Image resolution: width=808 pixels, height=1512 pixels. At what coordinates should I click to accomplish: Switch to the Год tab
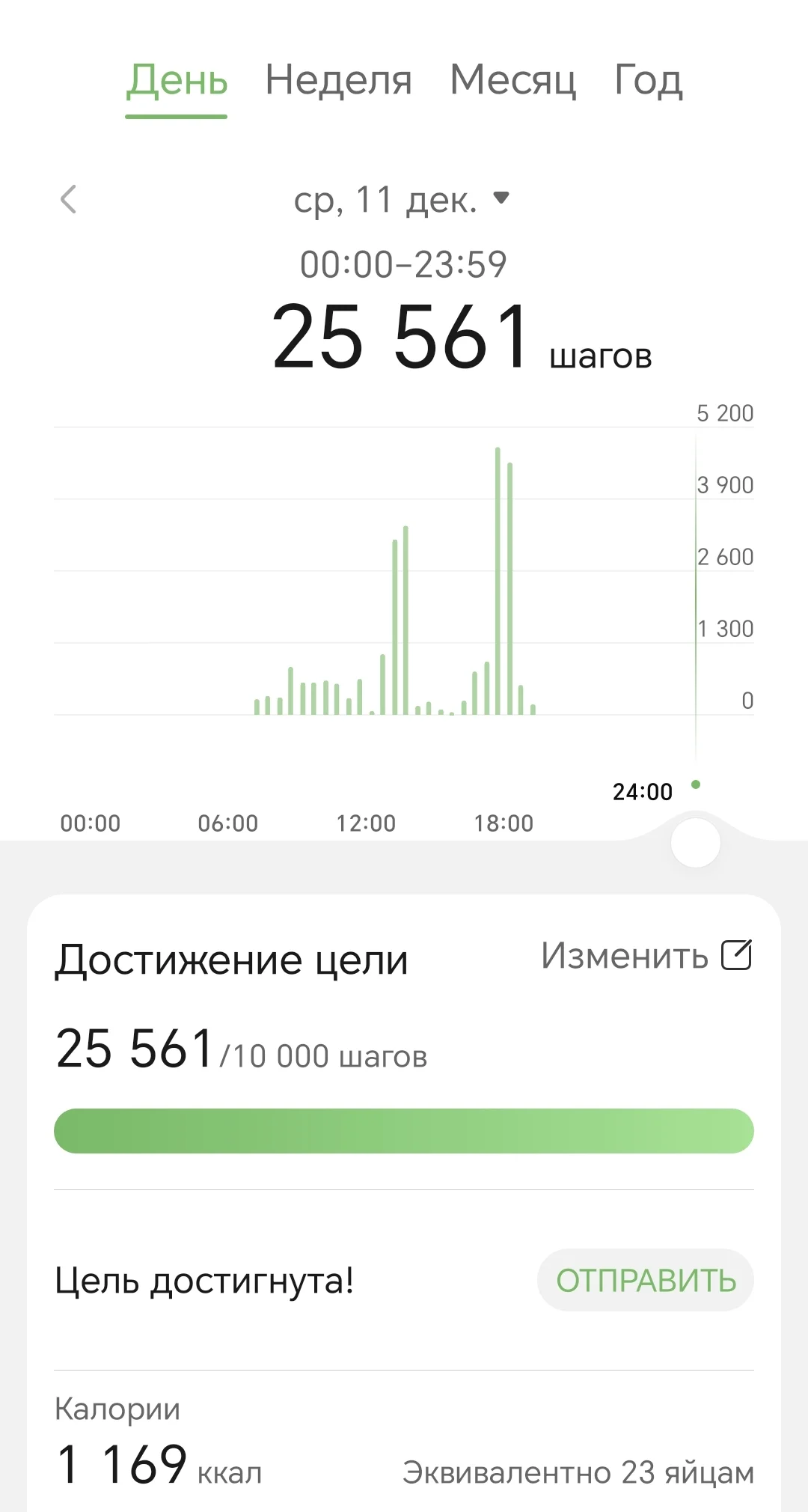coord(648,80)
